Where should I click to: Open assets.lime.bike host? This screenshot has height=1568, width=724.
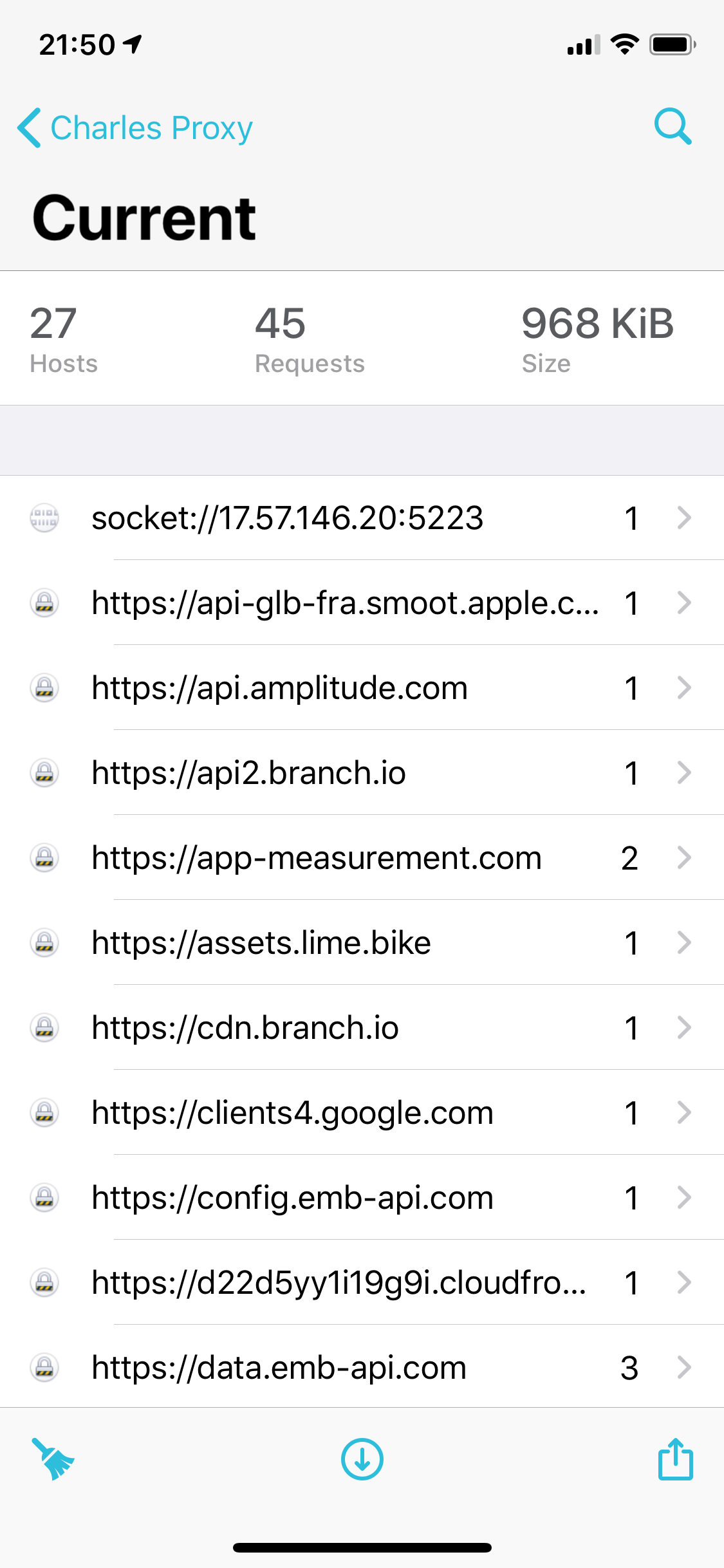point(362,943)
